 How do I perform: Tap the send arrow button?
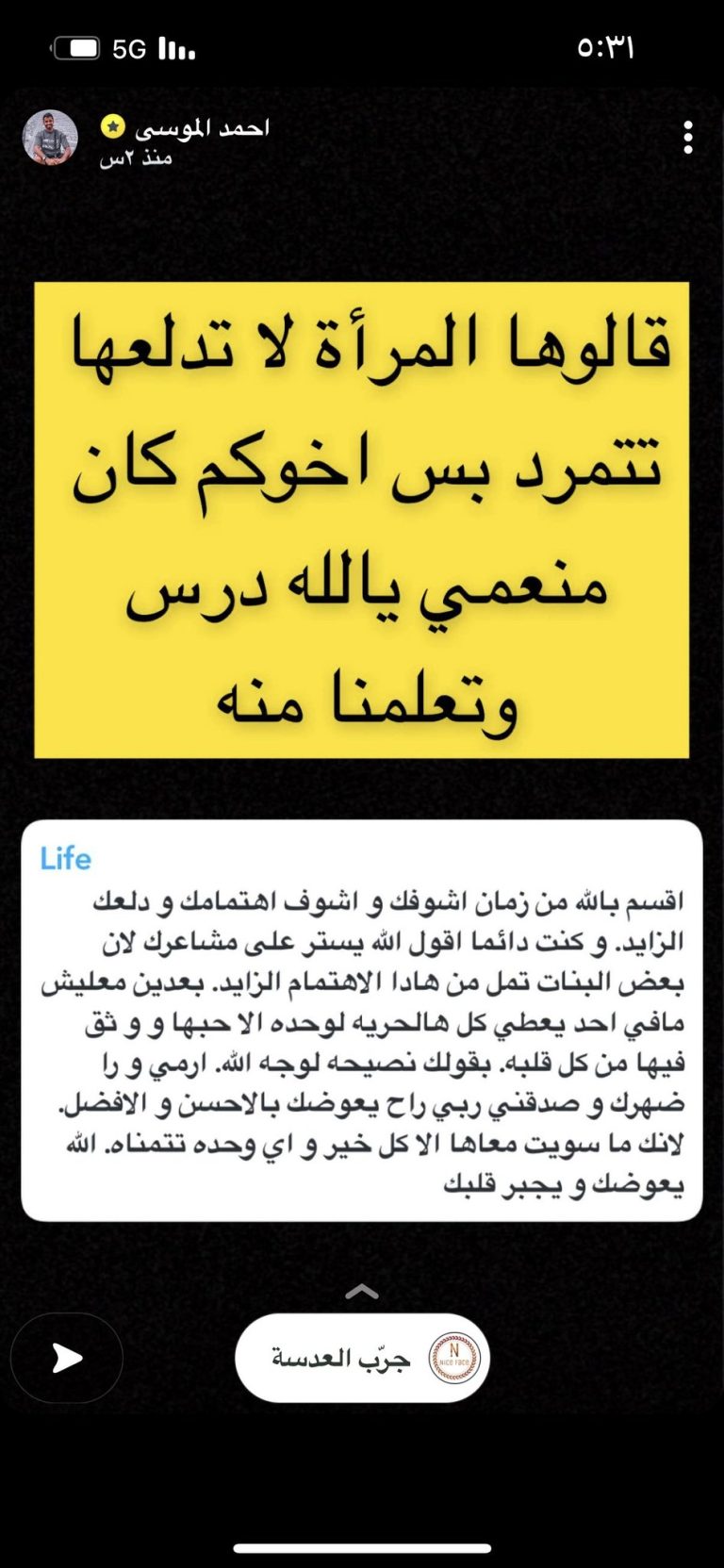pyautogui.click(x=67, y=1358)
